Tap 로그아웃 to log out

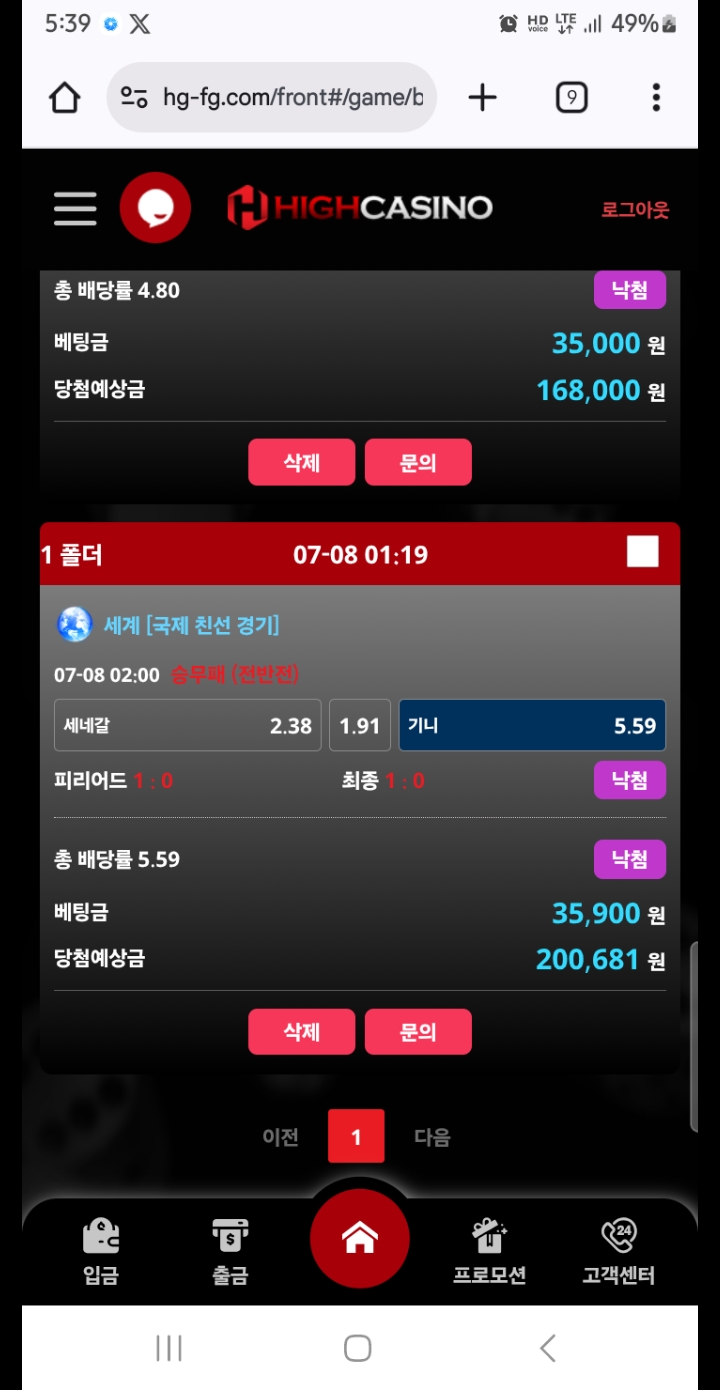pyautogui.click(x=634, y=210)
